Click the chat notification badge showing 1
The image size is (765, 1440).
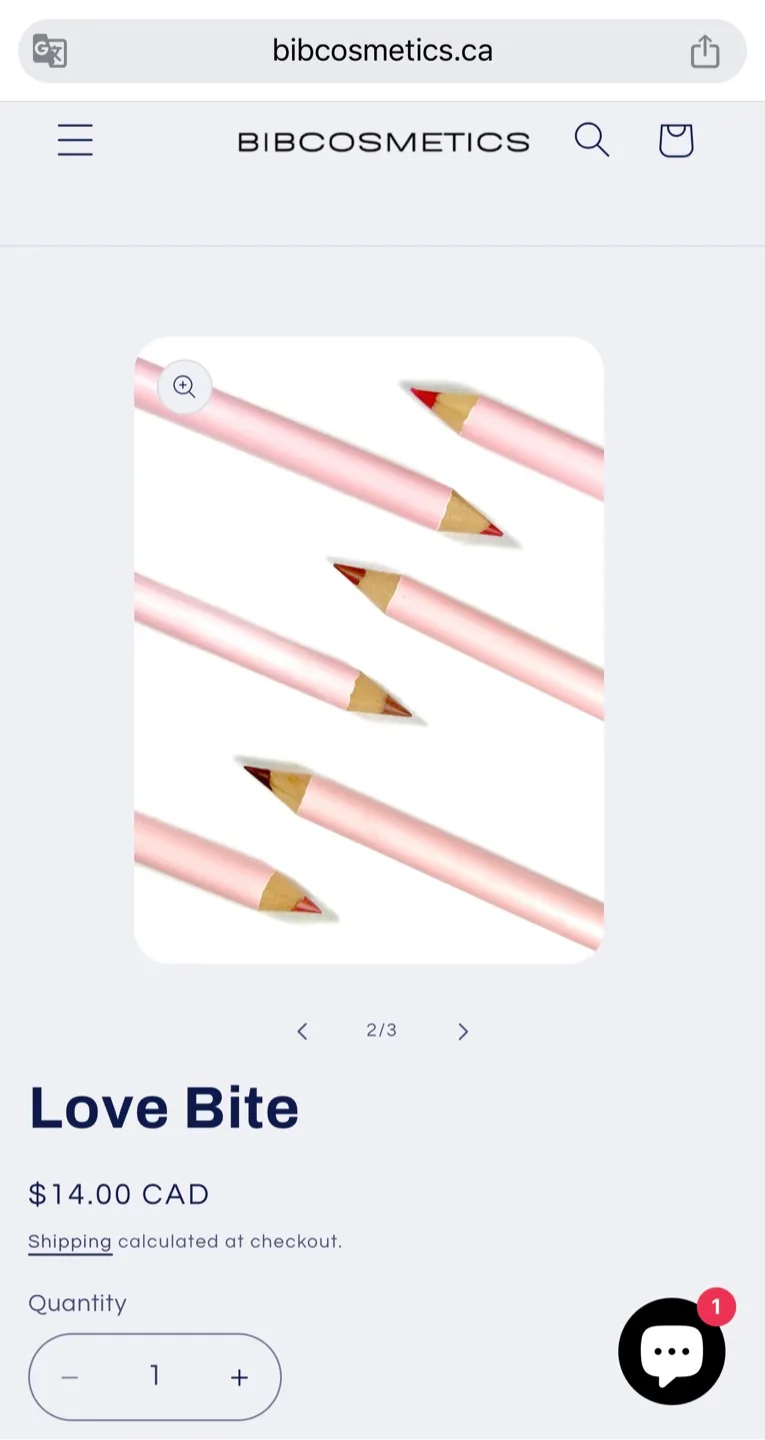pos(716,1305)
